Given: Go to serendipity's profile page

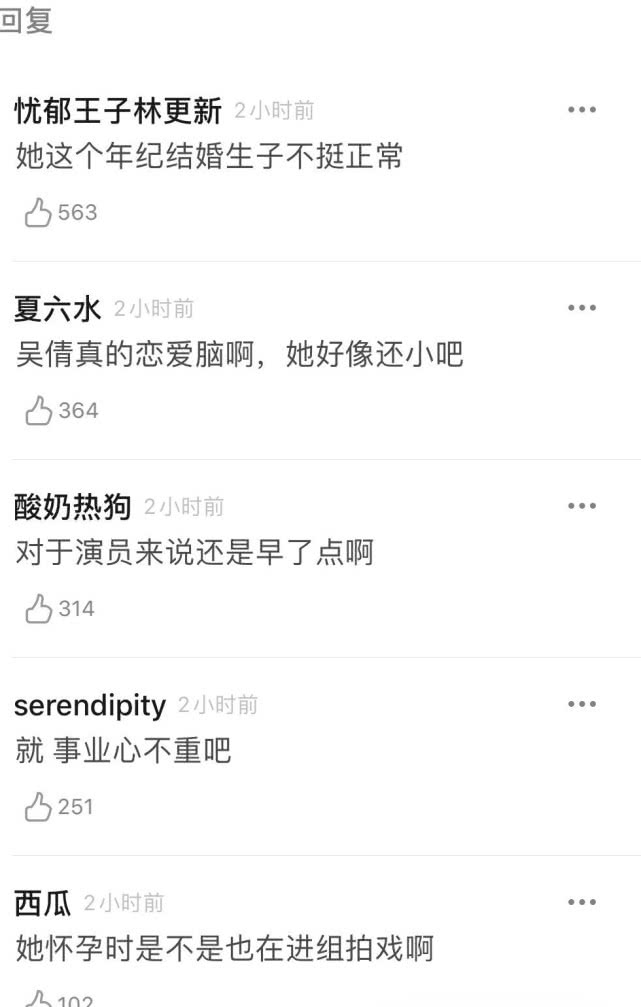Looking at the screenshot, I should (x=89, y=705).
